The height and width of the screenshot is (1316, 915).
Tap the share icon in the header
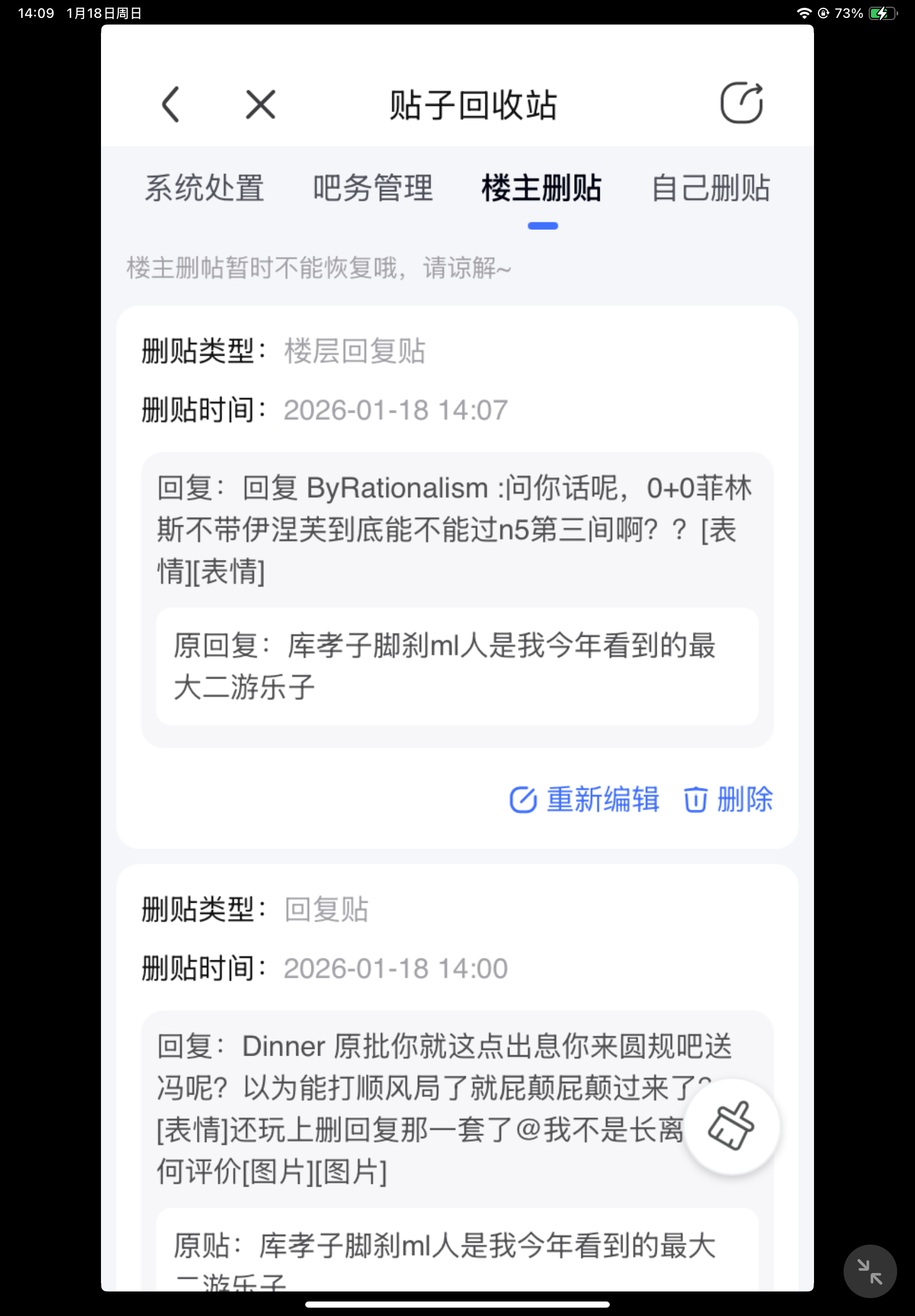click(x=741, y=104)
